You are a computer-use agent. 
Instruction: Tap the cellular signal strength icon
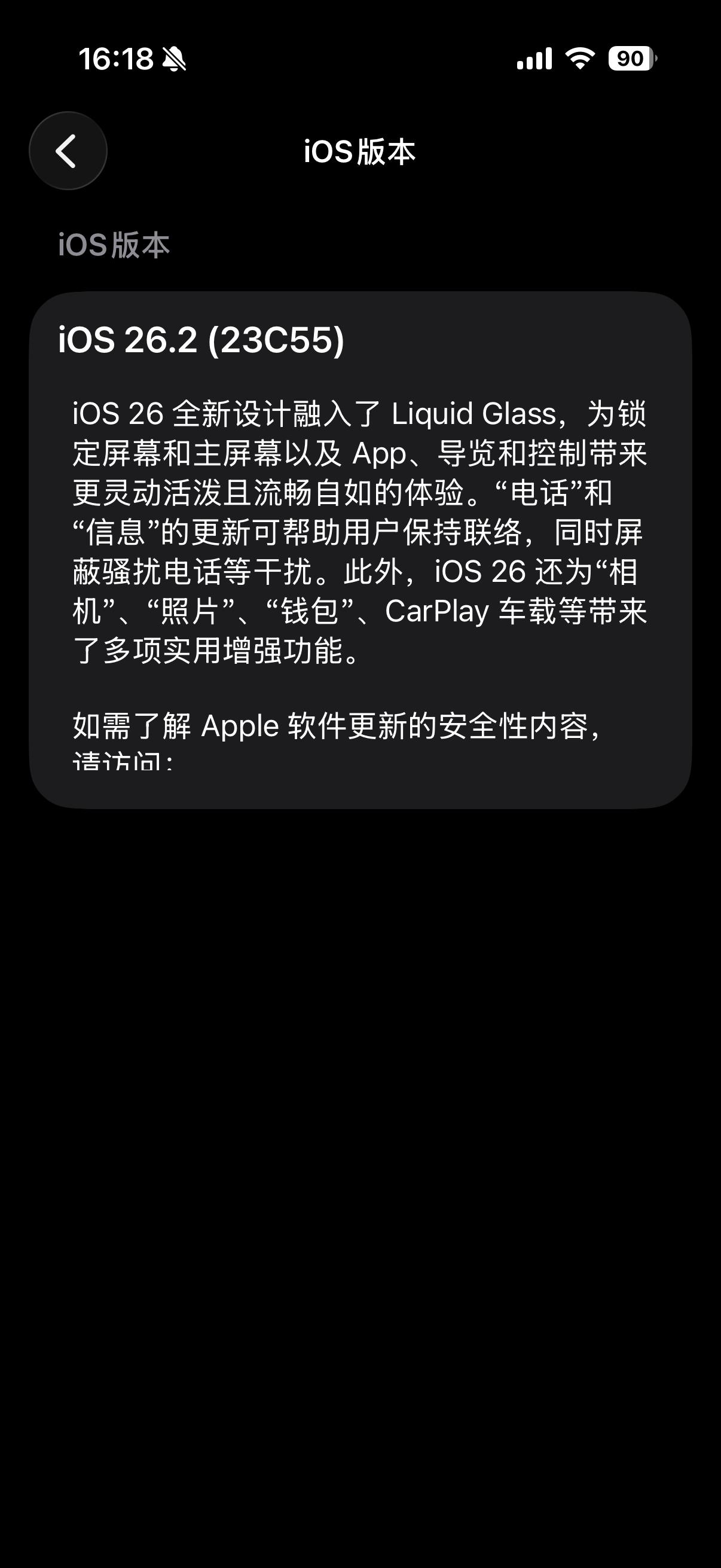click(534, 59)
